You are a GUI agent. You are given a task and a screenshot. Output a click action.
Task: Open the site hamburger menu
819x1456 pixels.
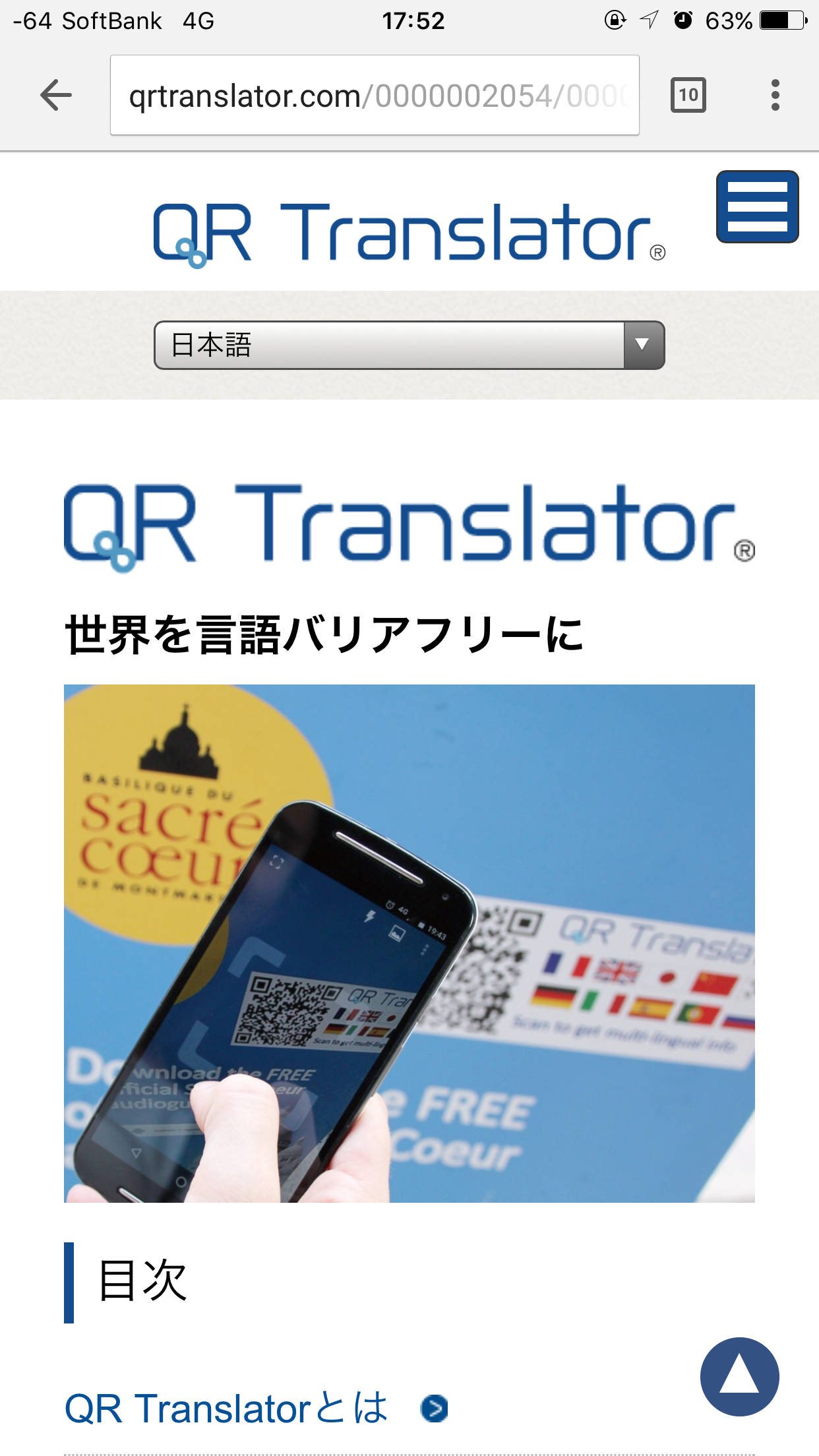(x=757, y=207)
